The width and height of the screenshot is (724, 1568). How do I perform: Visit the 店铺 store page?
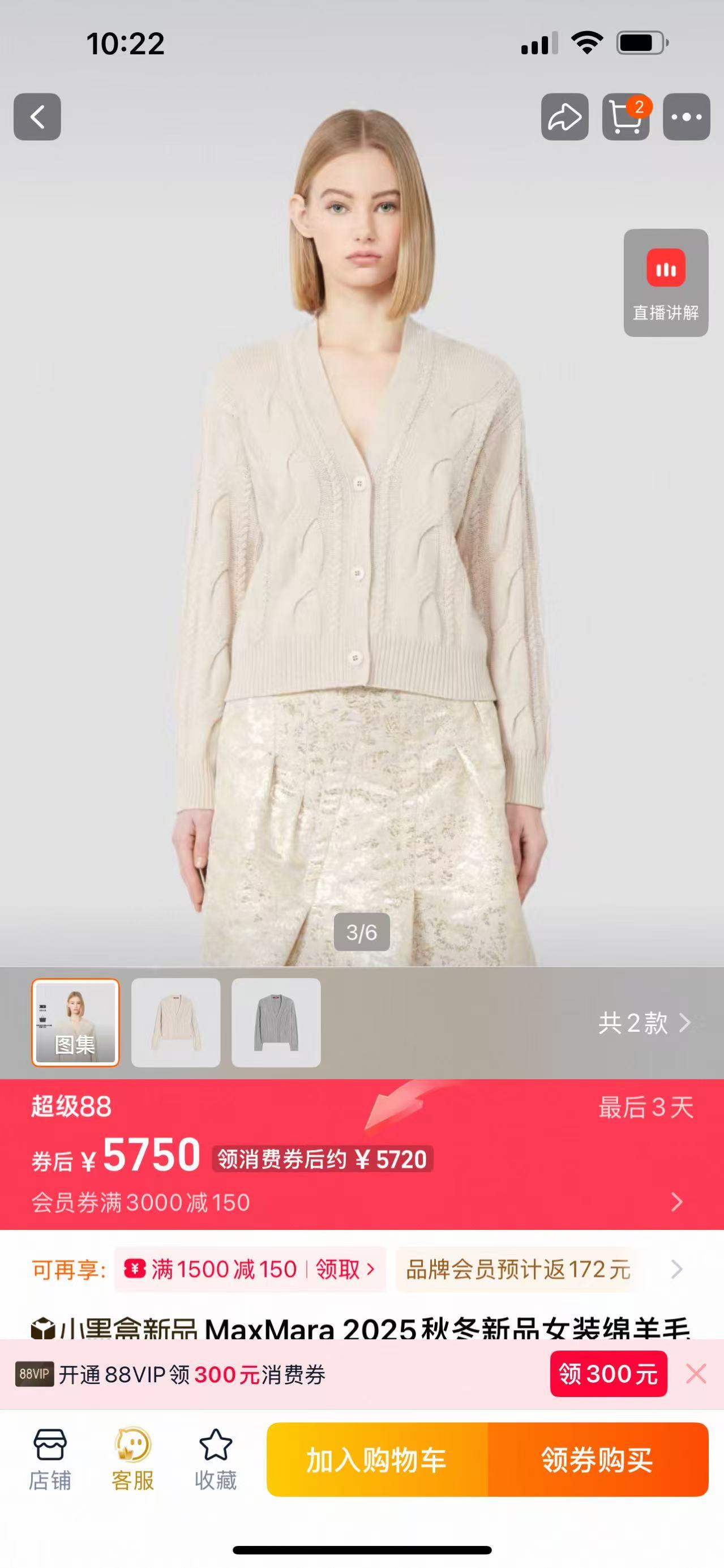click(50, 1459)
